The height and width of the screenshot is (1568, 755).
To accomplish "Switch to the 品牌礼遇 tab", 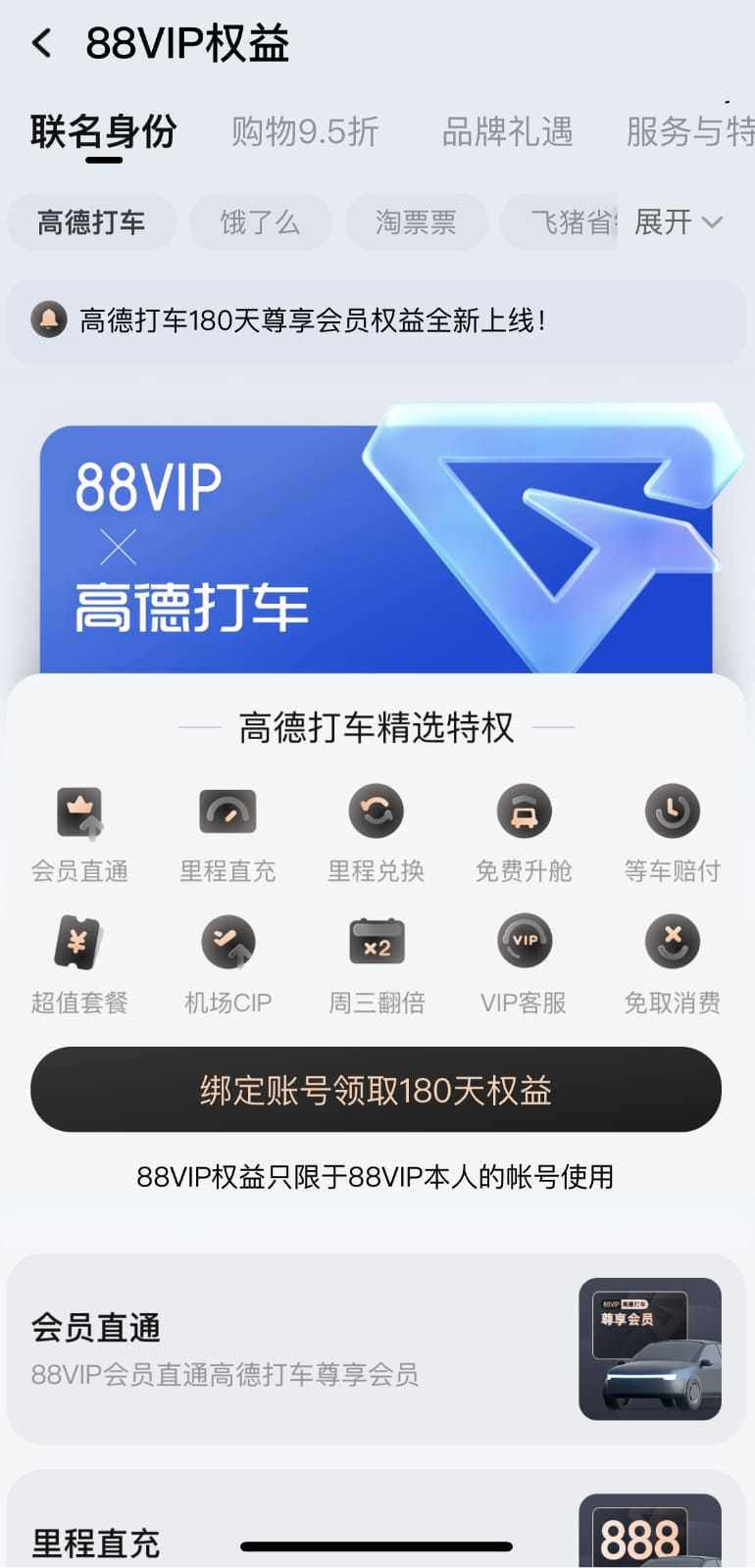I will point(507,131).
